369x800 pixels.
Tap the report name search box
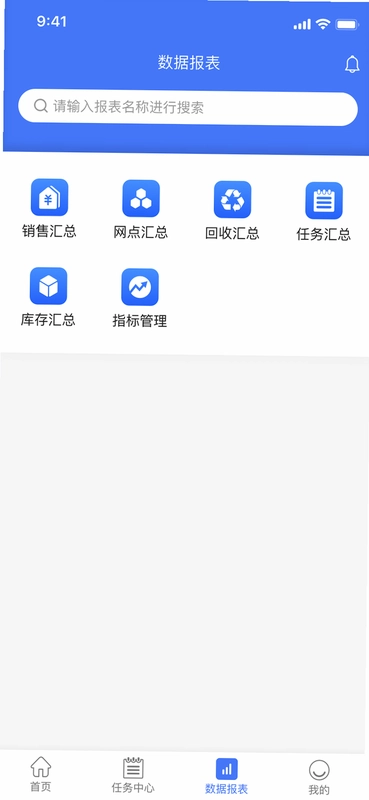point(188,108)
